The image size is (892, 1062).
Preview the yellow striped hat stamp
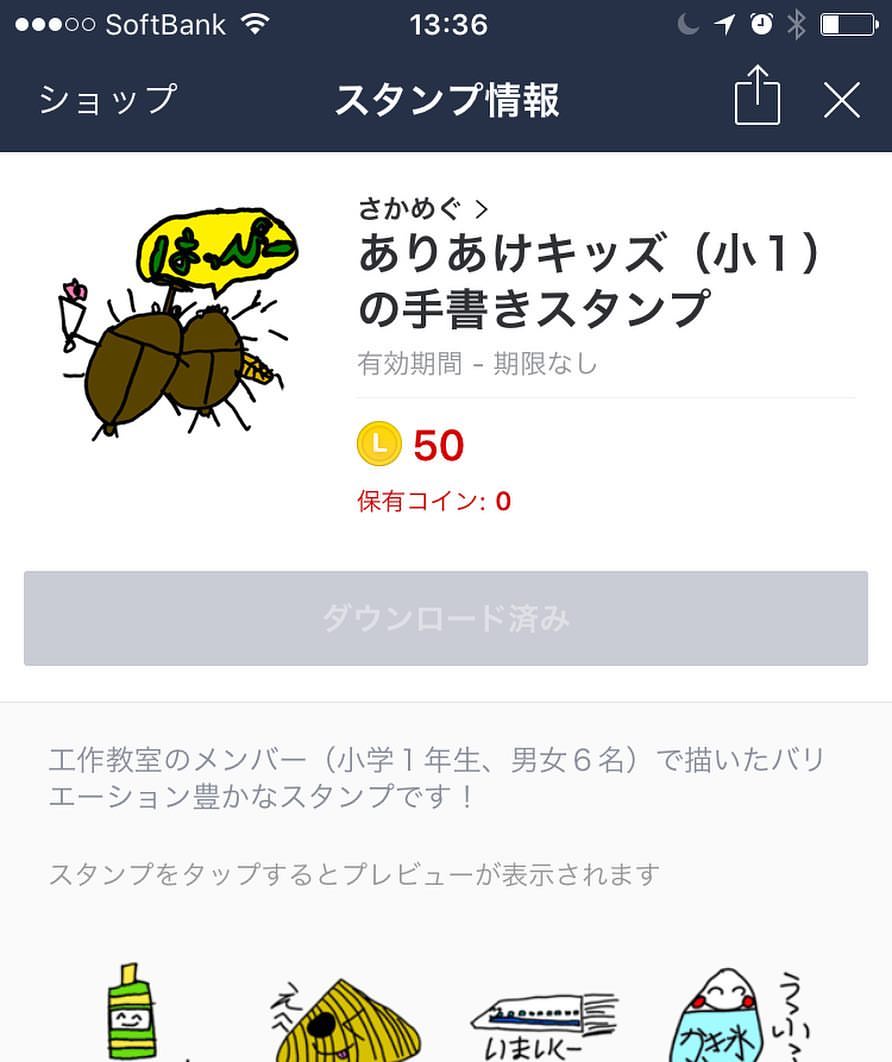[338, 1020]
